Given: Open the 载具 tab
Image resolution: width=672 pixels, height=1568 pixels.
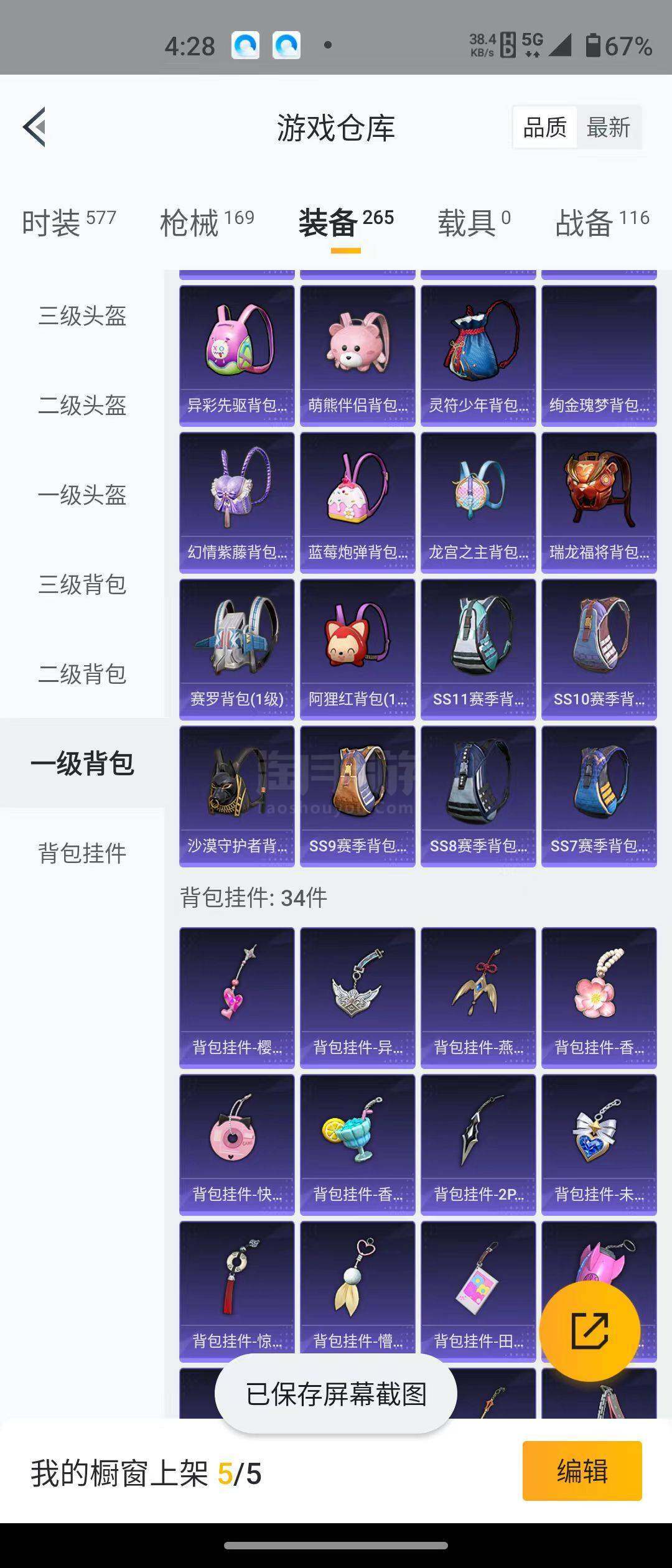Looking at the screenshot, I should 474,222.
